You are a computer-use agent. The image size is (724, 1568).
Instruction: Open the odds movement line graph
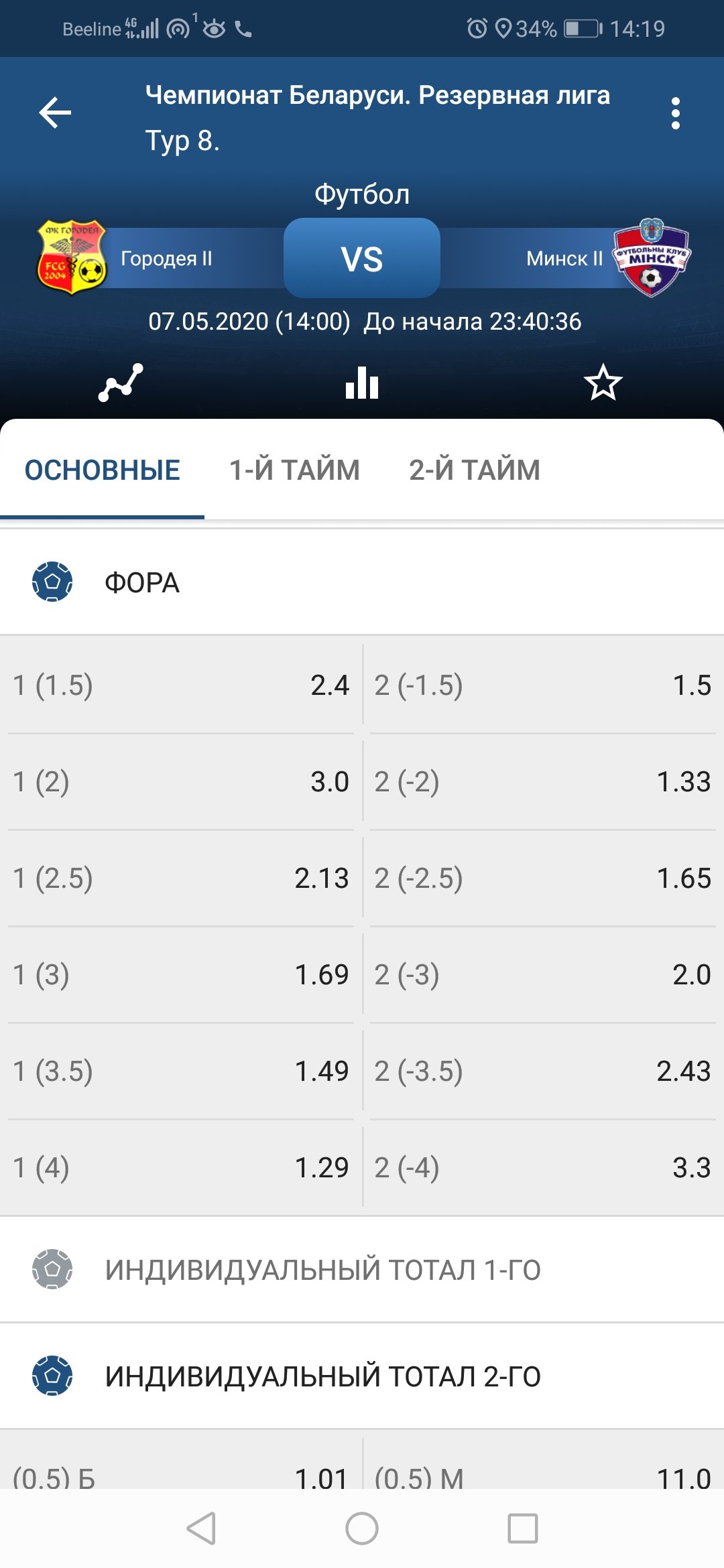click(121, 383)
